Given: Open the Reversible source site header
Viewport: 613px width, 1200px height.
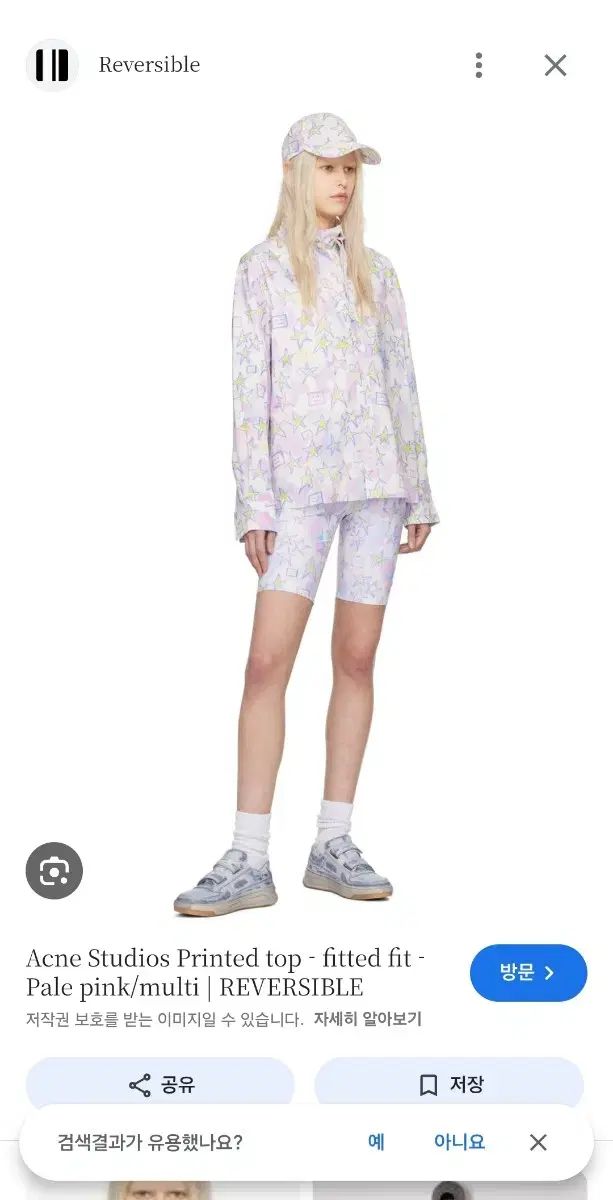Looking at the screenshot, I should 148,66.
